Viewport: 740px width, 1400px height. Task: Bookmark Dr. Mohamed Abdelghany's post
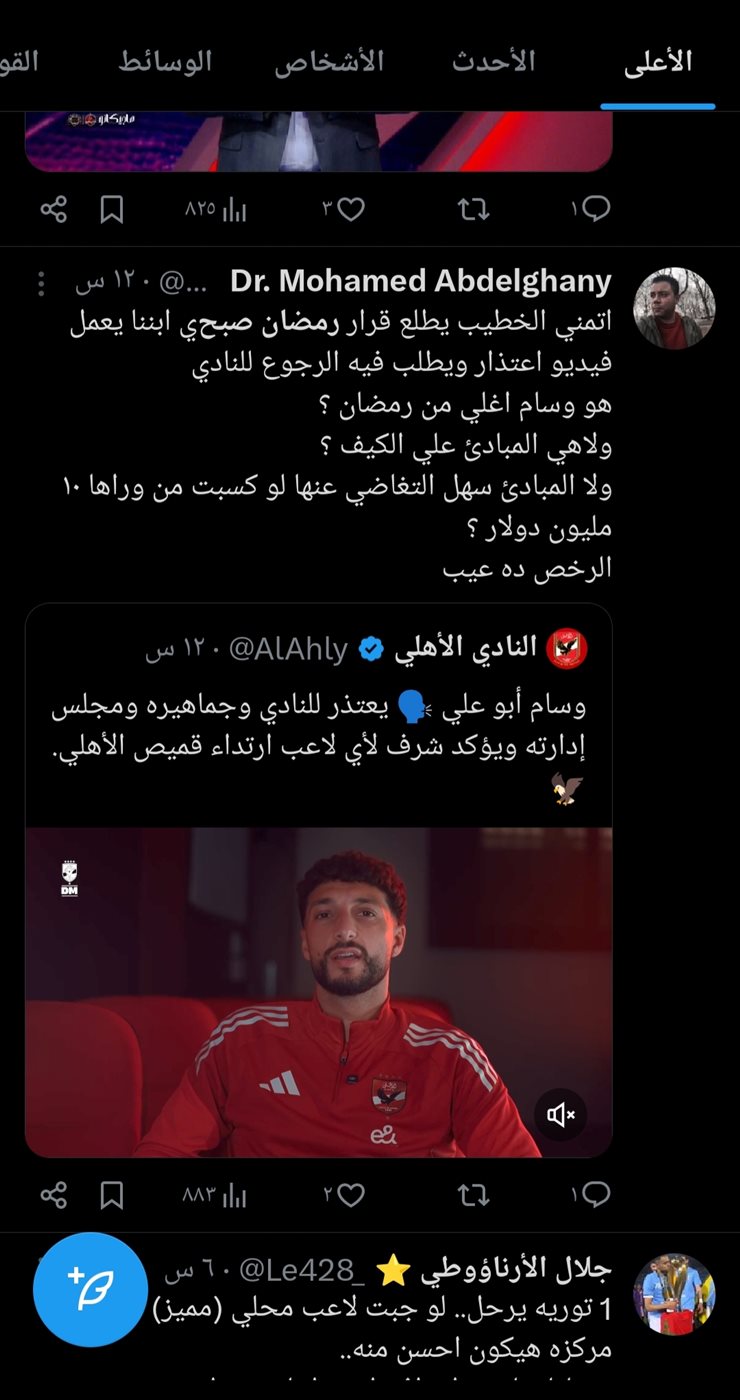click(x=112, y=1194)
